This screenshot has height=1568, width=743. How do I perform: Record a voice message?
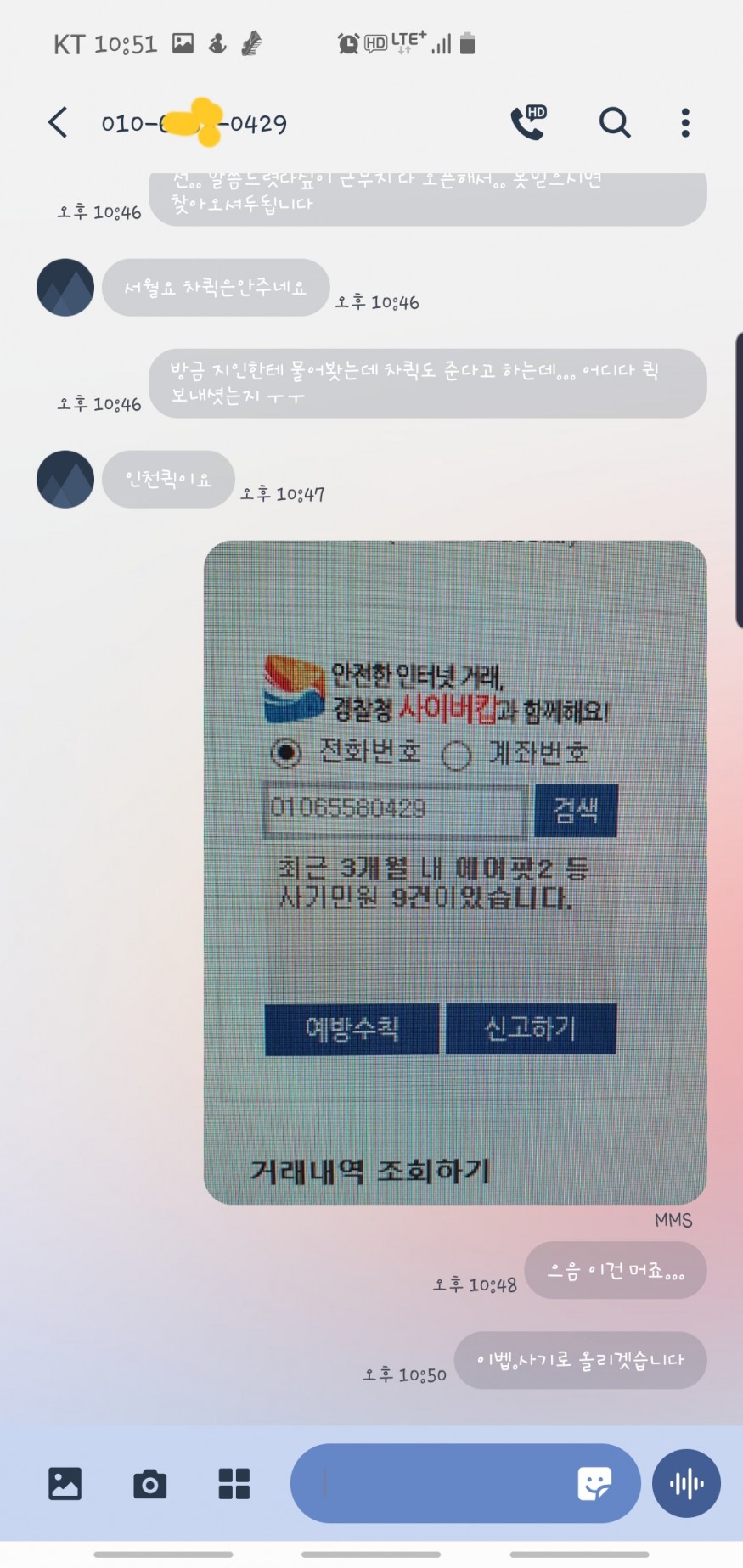[x=686, y=1483]
